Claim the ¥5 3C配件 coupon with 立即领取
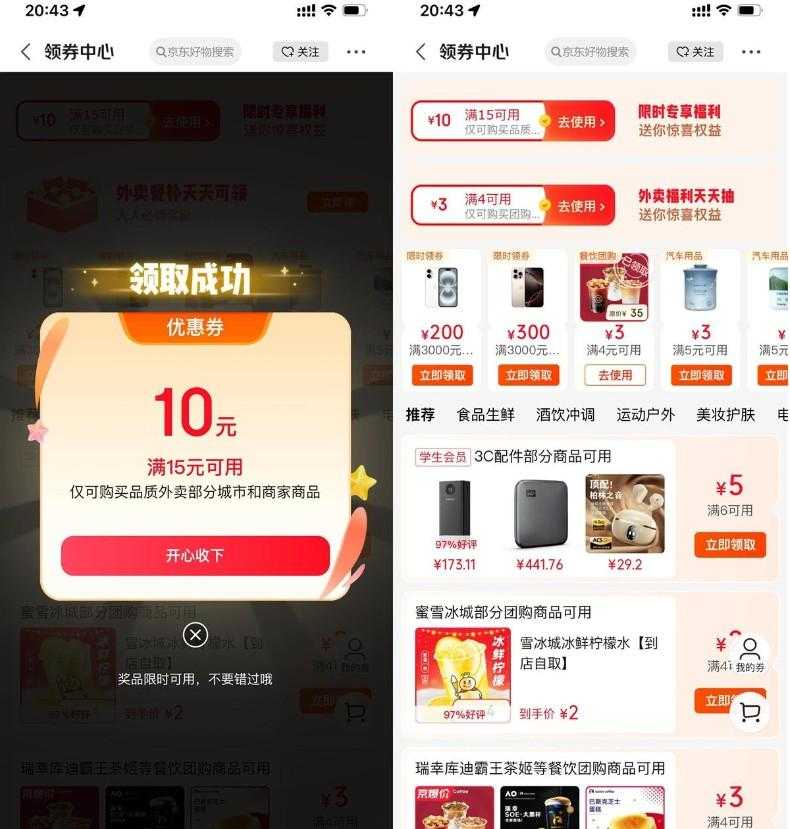This screenshot has width=790, height=829. point(730,545)
